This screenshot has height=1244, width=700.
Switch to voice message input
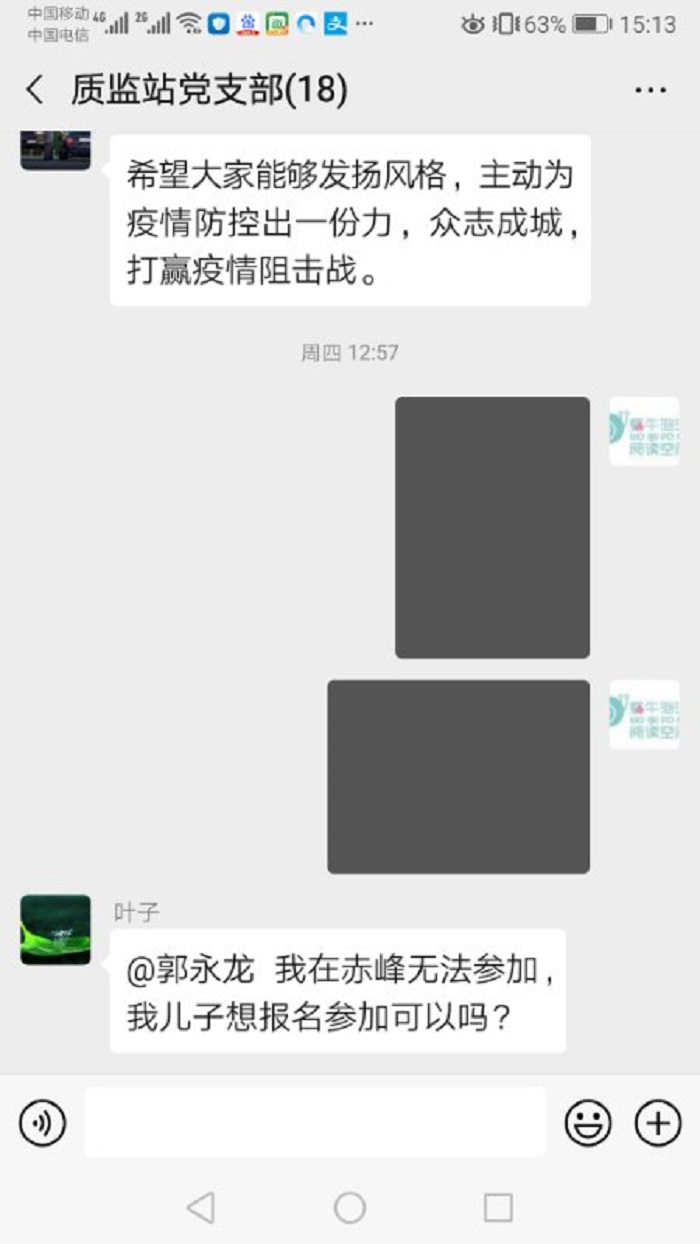click(x=43, y=1123)
